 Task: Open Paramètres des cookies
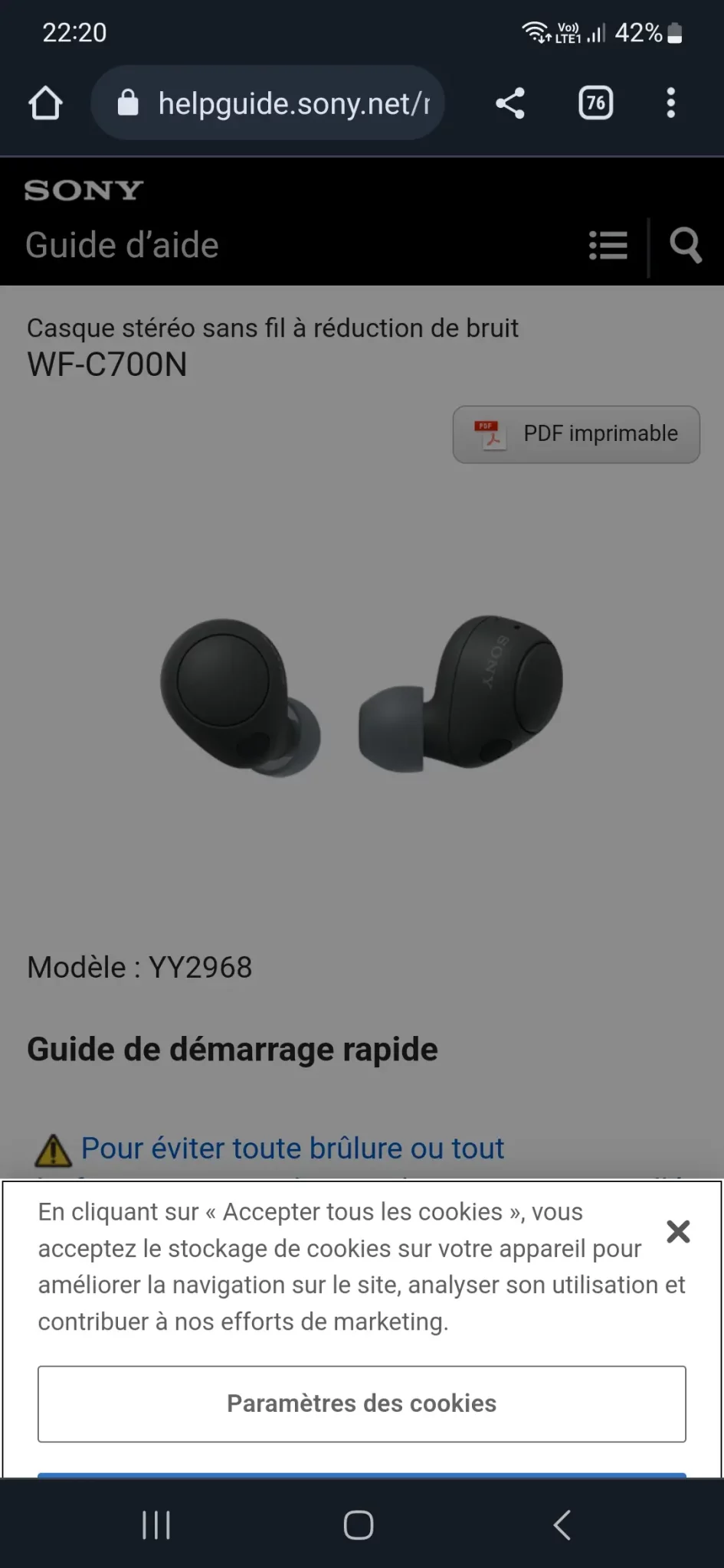pos(362,1403)
